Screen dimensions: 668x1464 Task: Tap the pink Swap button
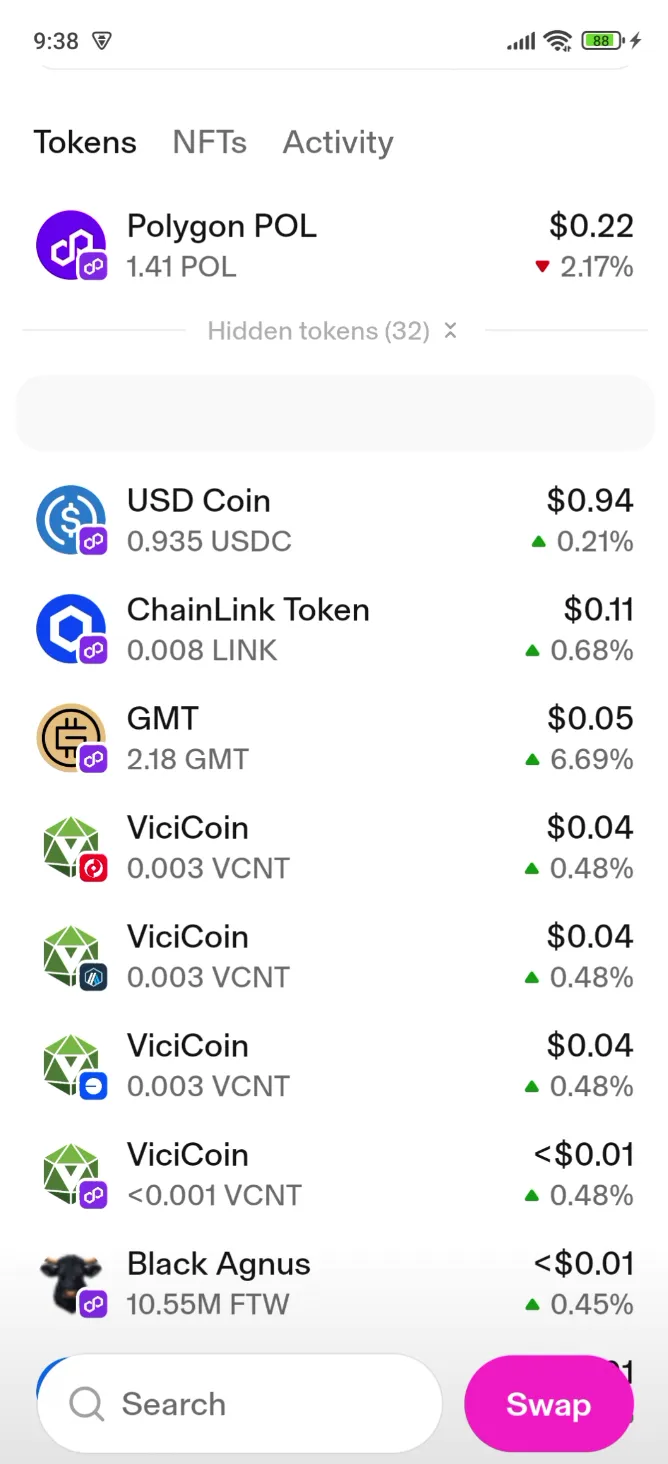(548, 1404)
